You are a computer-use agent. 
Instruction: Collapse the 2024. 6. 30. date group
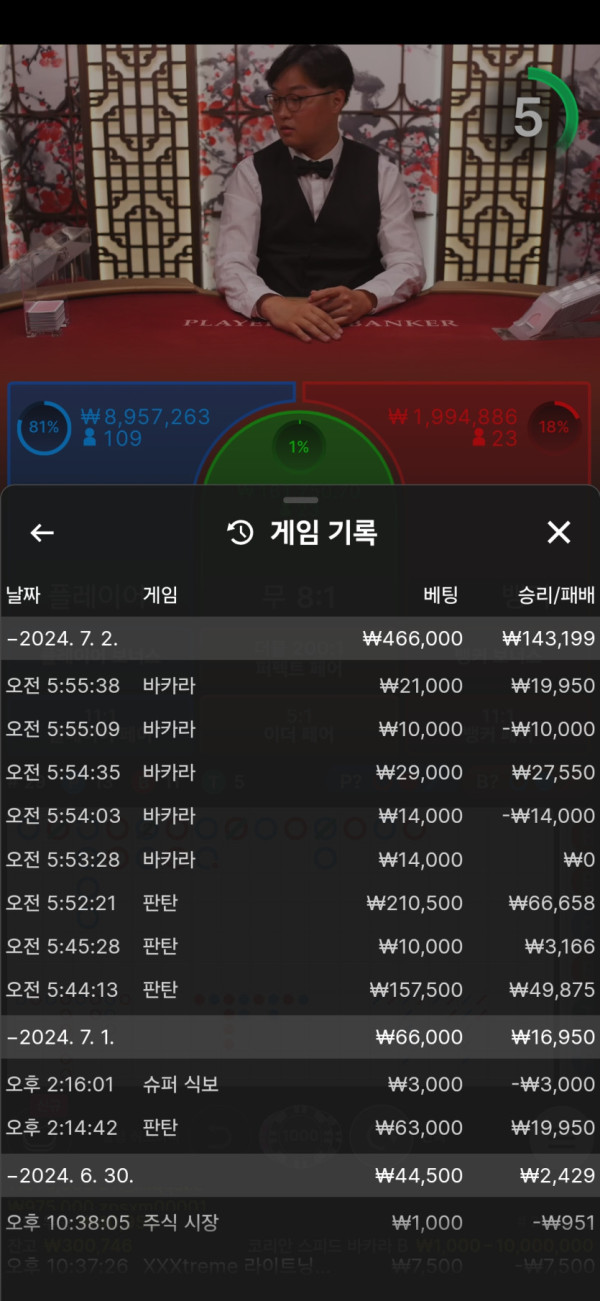(x=70, y=1176)
